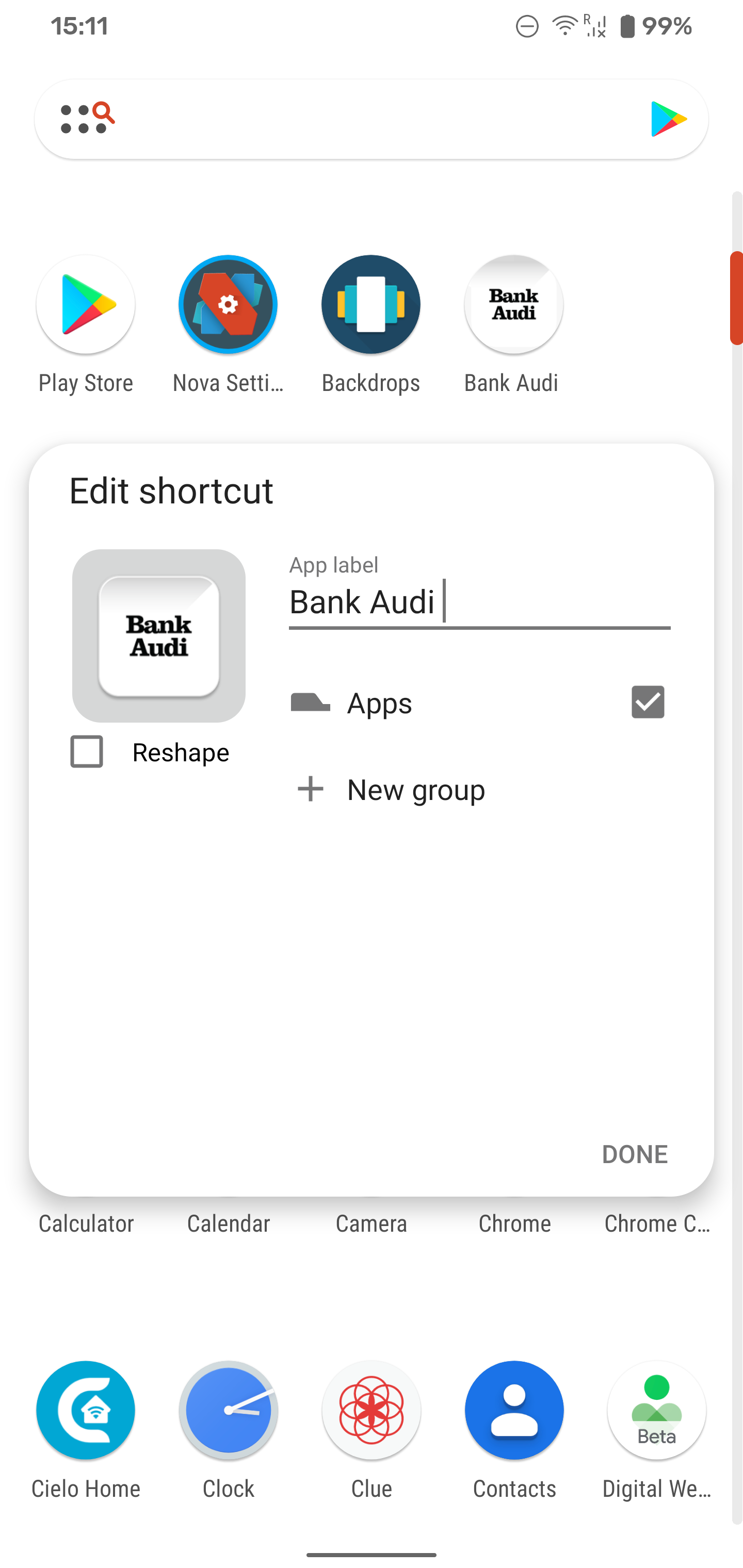Enable the Reshape checkbox

[87, 752]
